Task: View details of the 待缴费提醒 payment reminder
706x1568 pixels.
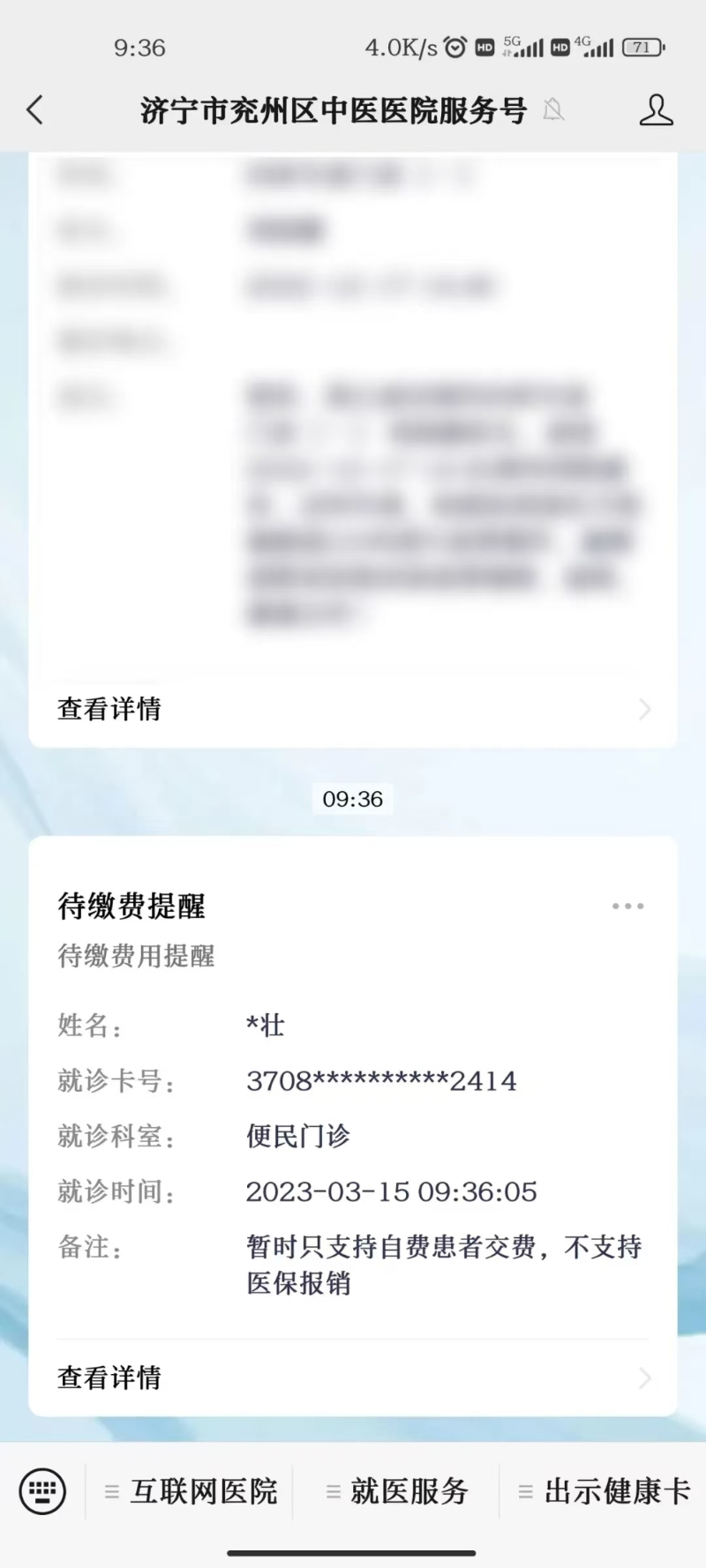Action: tap(353, 1378)
